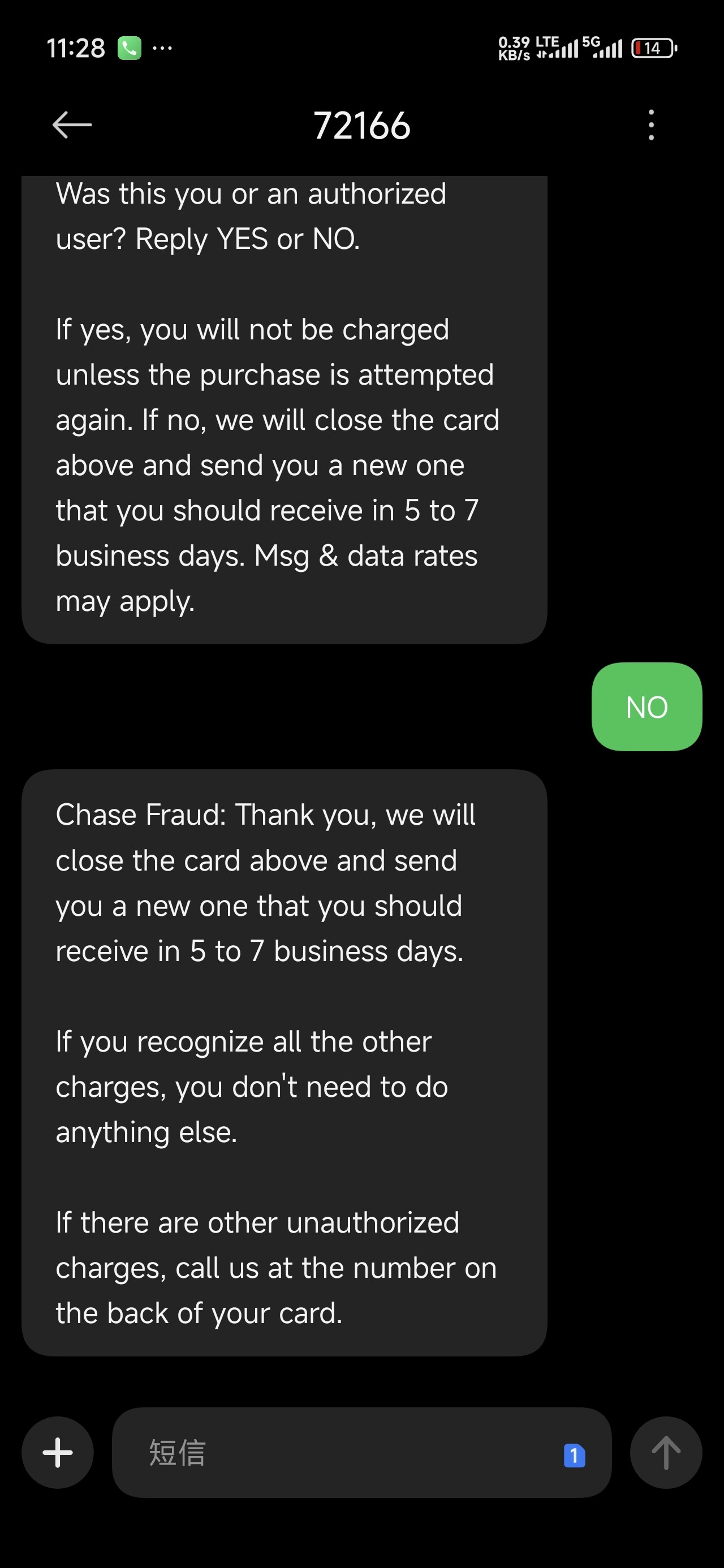Viewport: 724px width, 1568px height.
Task: Go back to the message list
Action: click(72, 125)
